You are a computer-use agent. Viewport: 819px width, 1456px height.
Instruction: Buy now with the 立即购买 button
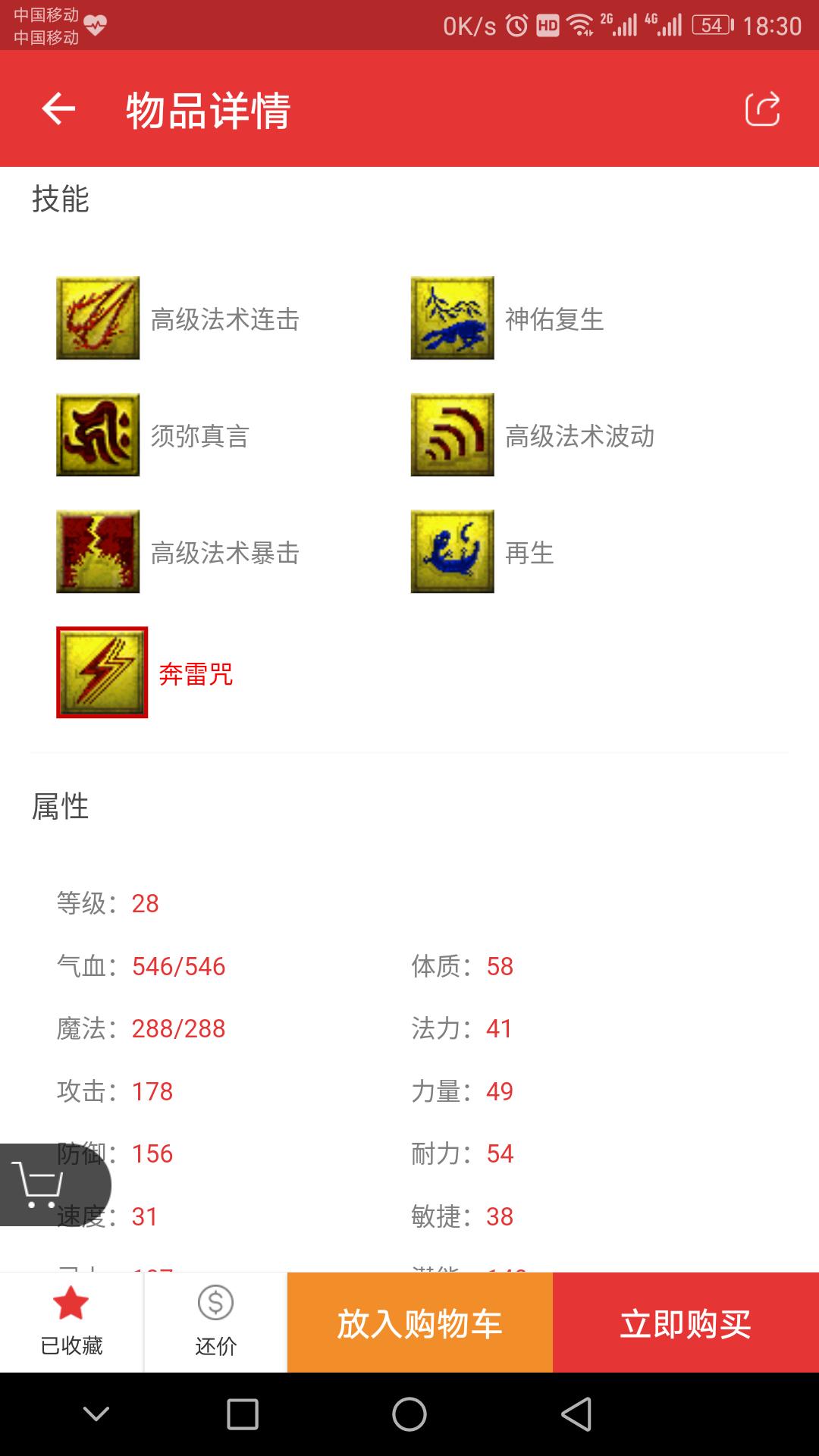click(x=686, y=1323)
